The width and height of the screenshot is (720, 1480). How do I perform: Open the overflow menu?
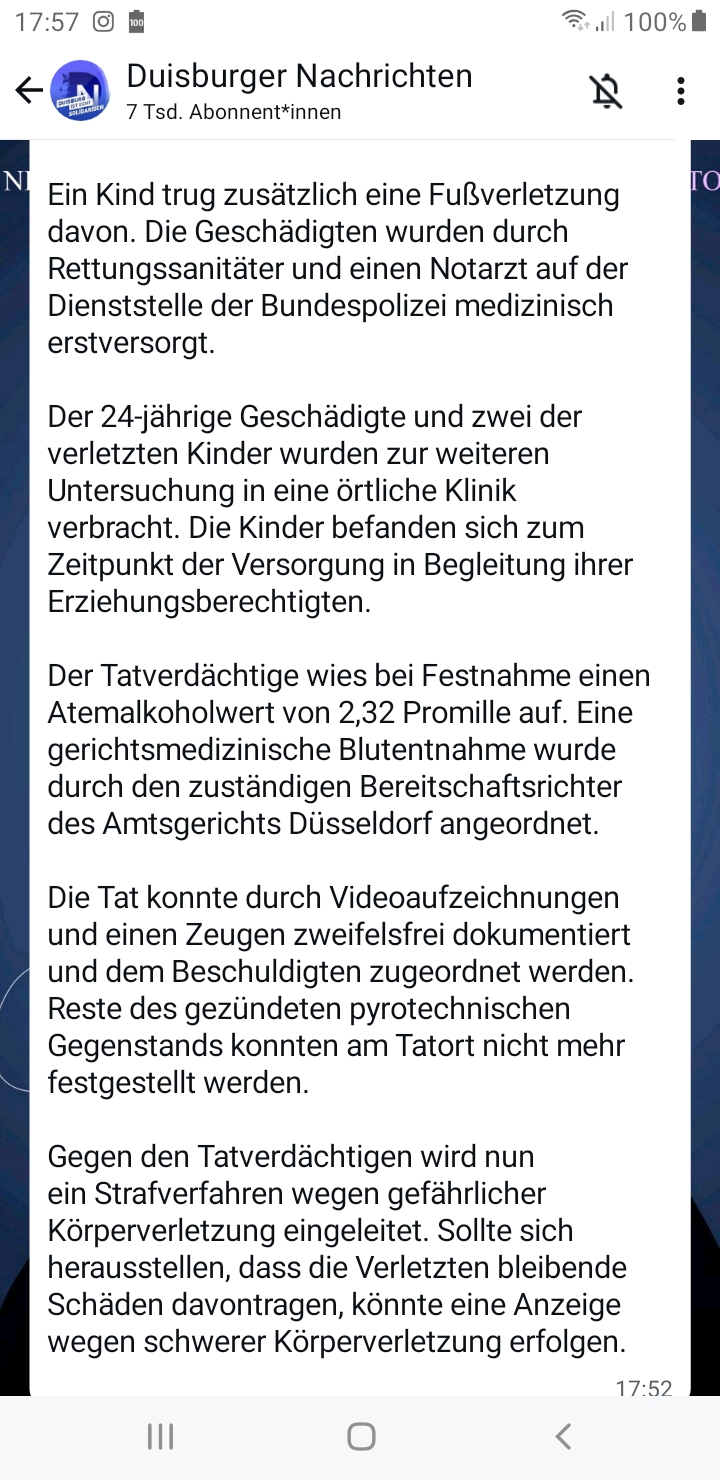click(x=681, y=91)
